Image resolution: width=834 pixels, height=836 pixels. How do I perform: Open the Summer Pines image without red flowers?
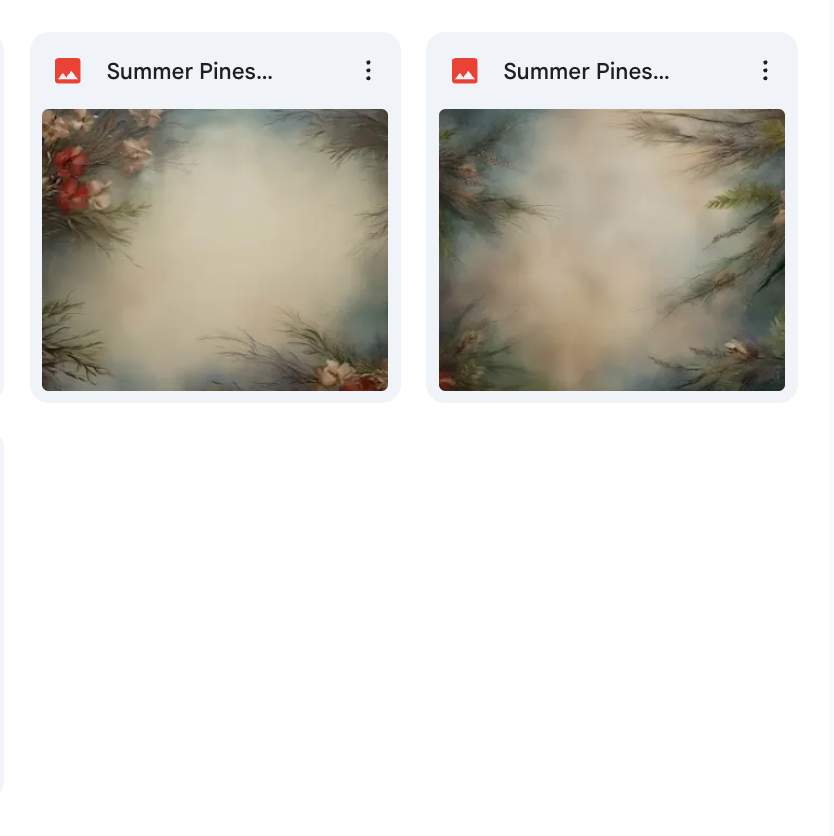pos(611,250)
